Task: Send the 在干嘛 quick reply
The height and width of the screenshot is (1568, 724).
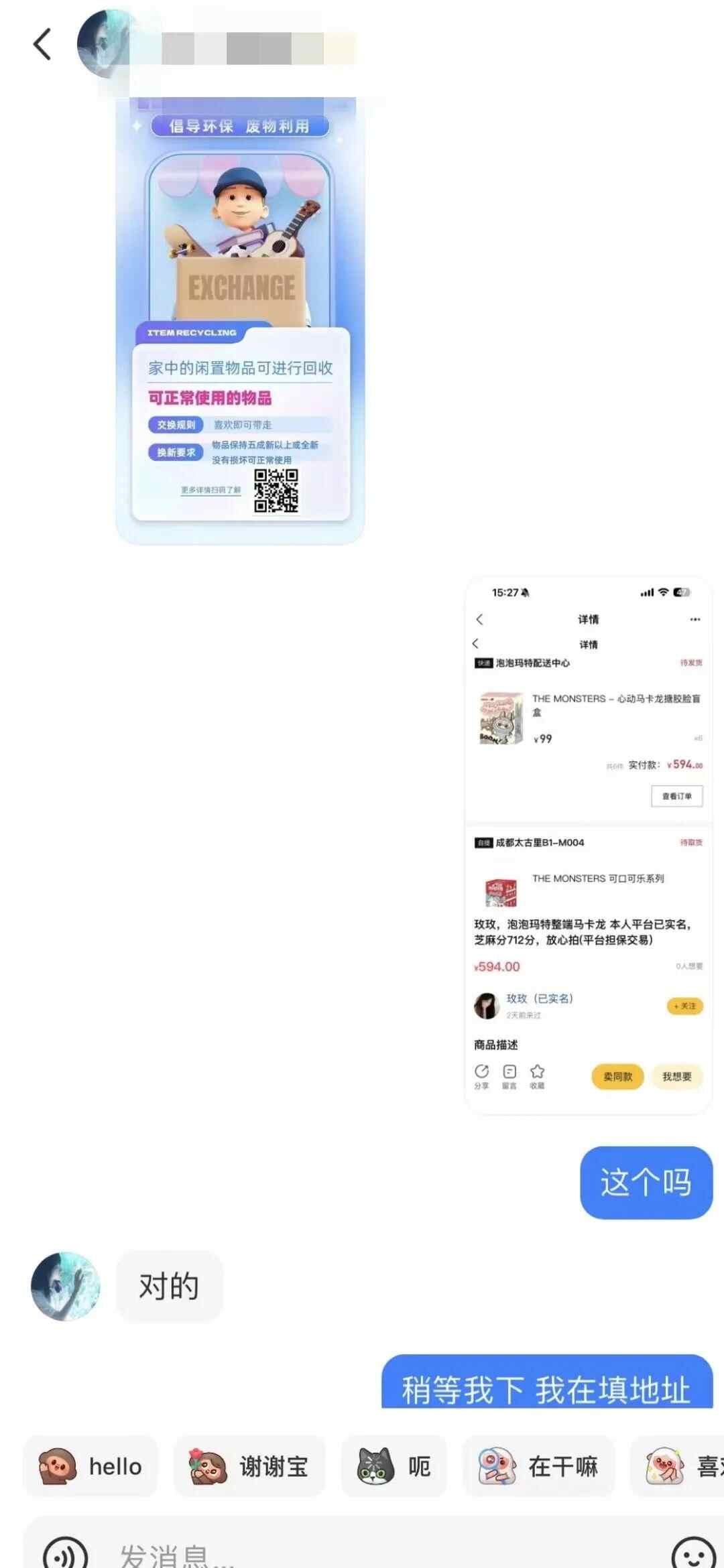Action: [x=538, y=1466]
